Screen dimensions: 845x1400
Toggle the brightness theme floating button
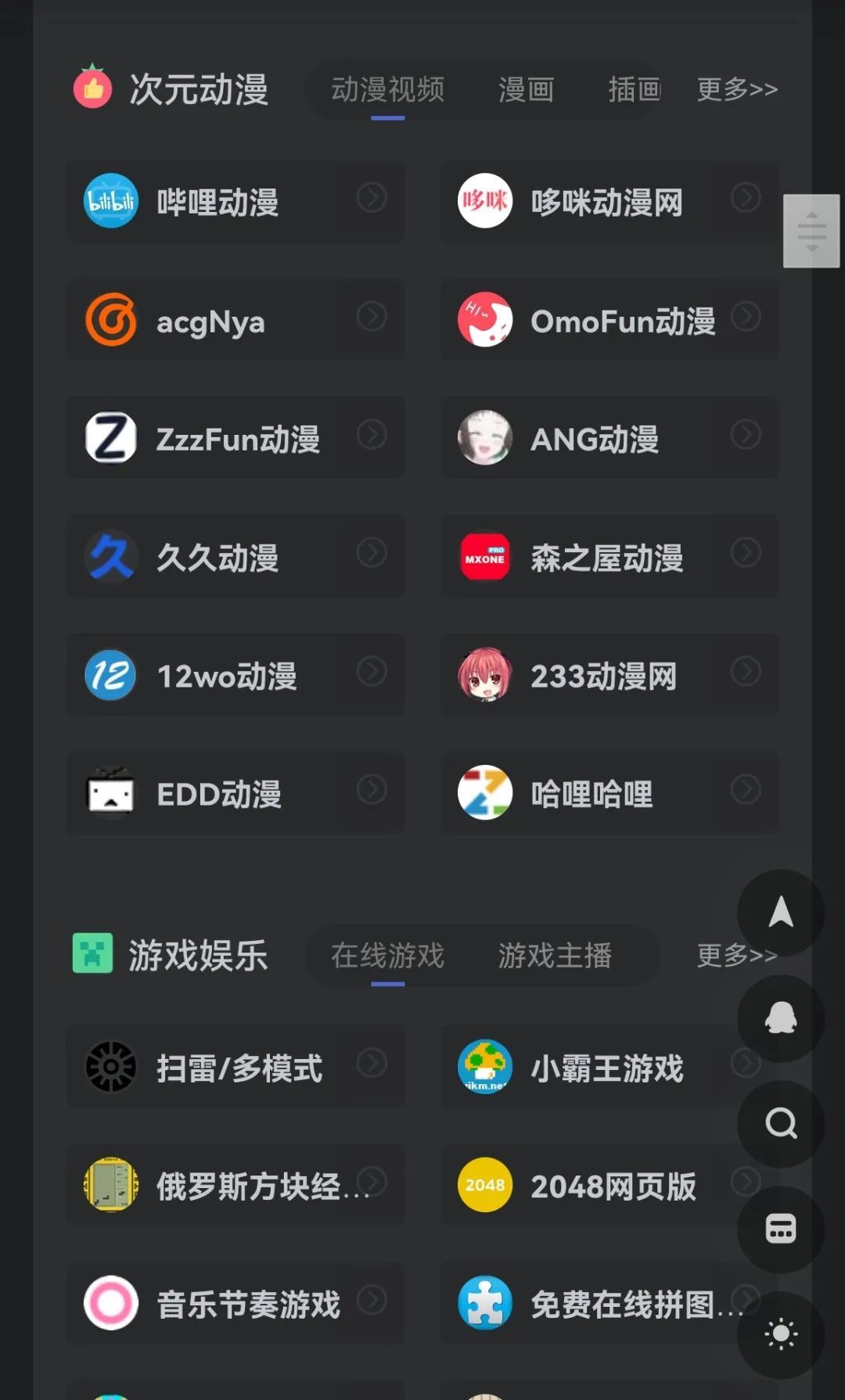pos(780,1334)
